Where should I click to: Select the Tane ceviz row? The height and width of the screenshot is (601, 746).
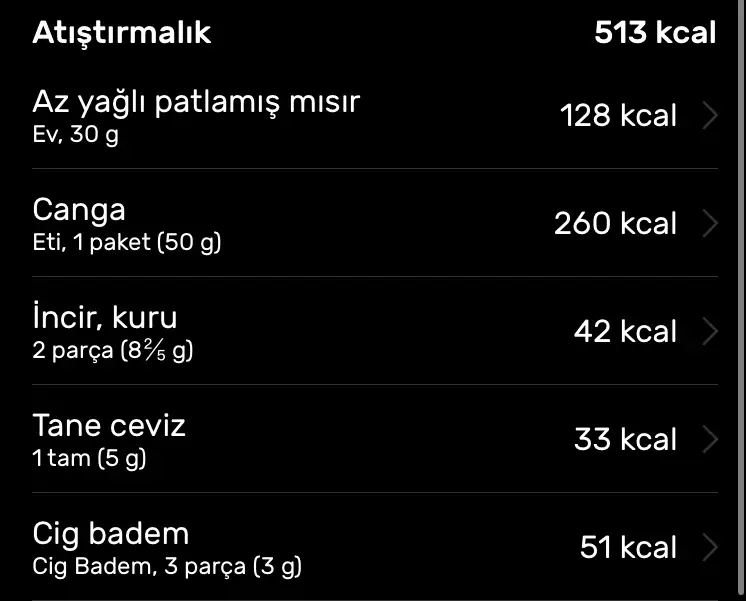(x=372, y=439)
